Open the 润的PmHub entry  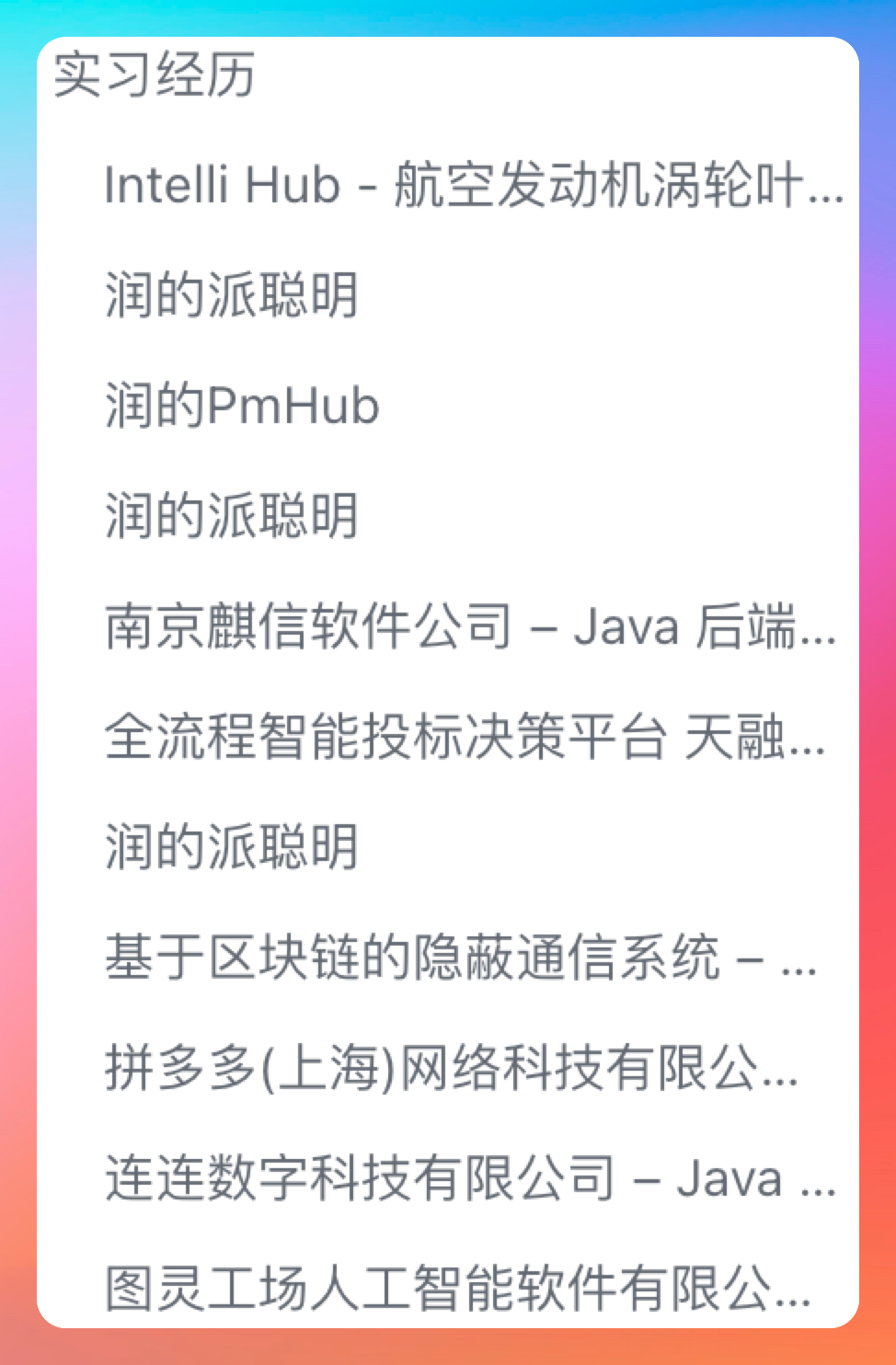[x=242, y=406]
